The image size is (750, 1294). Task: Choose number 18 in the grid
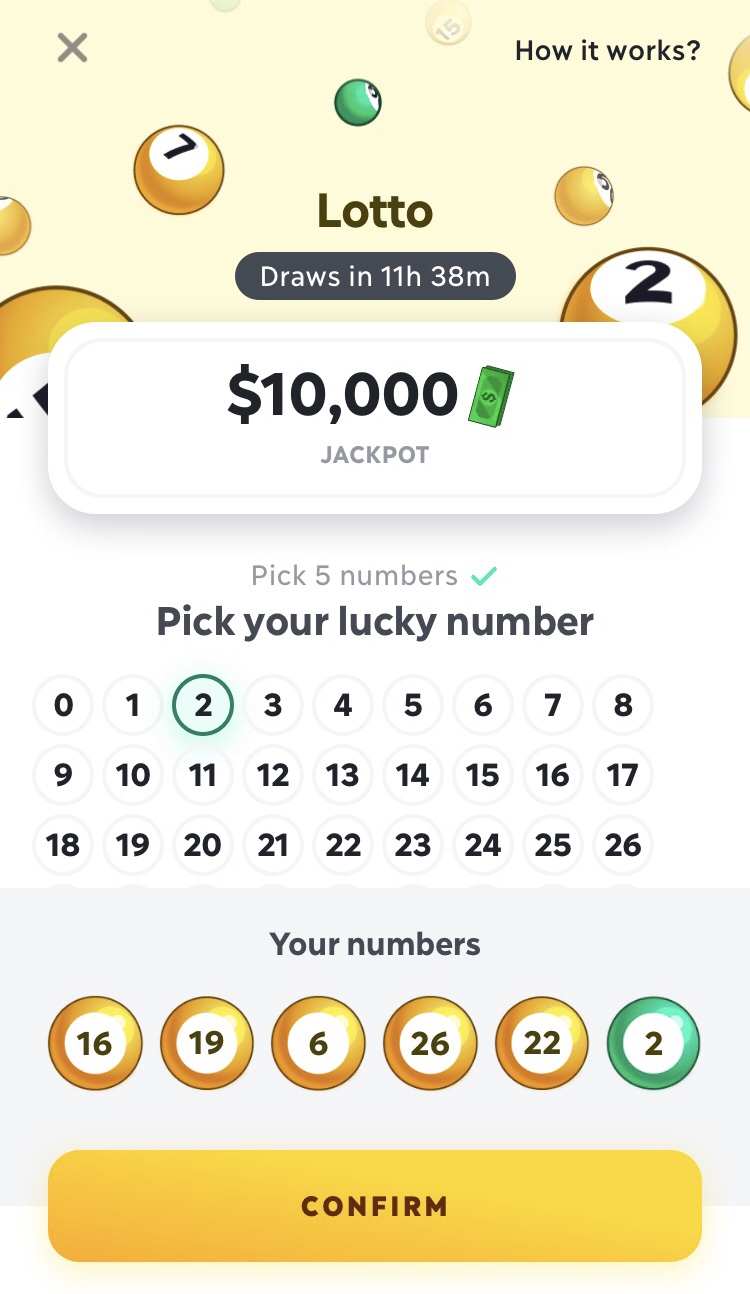[x=63, y=846]
